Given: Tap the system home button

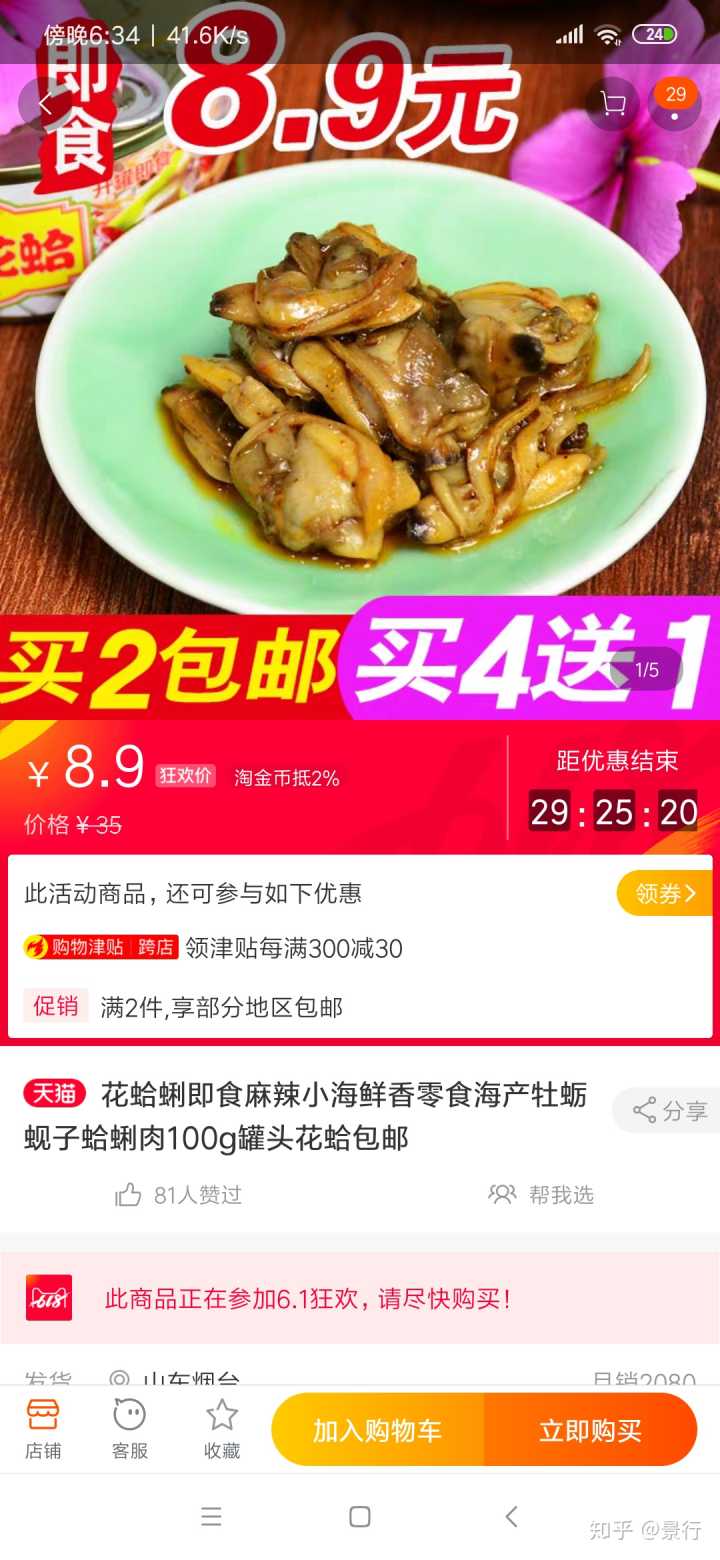Looking at the screenshot, I should [x=360, y=1517].
